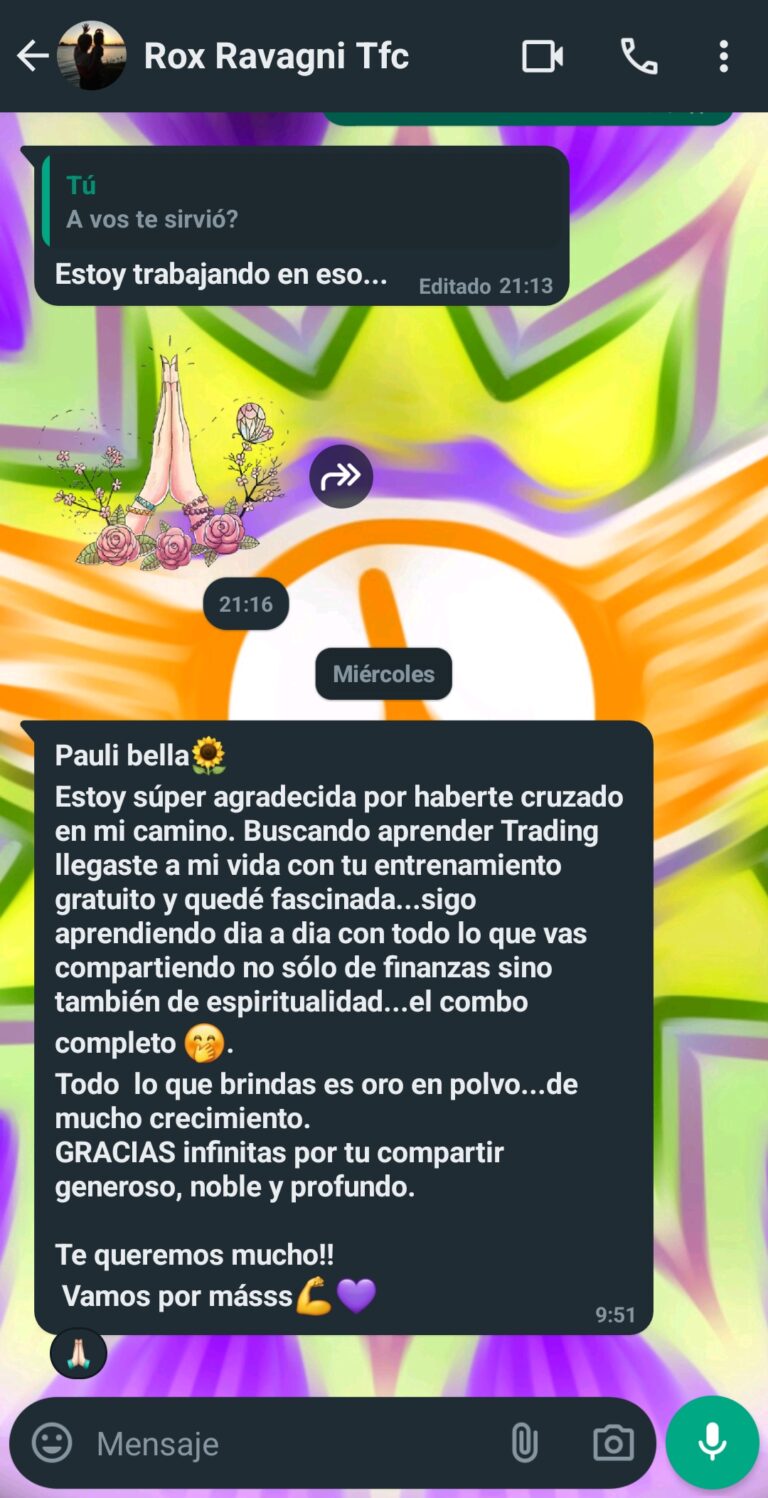
Task: Go back to the chats list
Action: [32, 56]
